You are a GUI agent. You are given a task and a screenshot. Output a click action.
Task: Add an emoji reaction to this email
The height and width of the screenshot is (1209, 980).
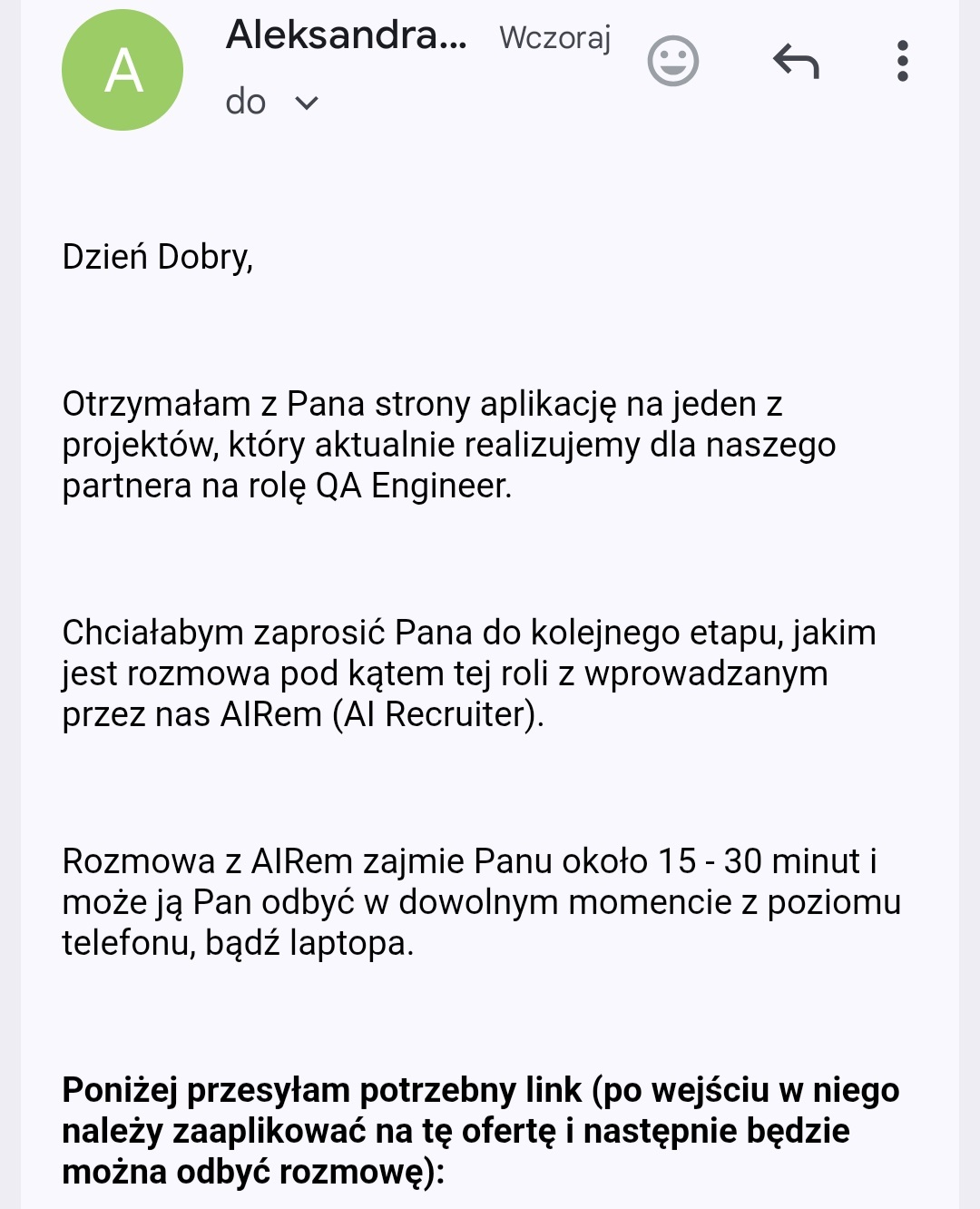coord(672,62)
